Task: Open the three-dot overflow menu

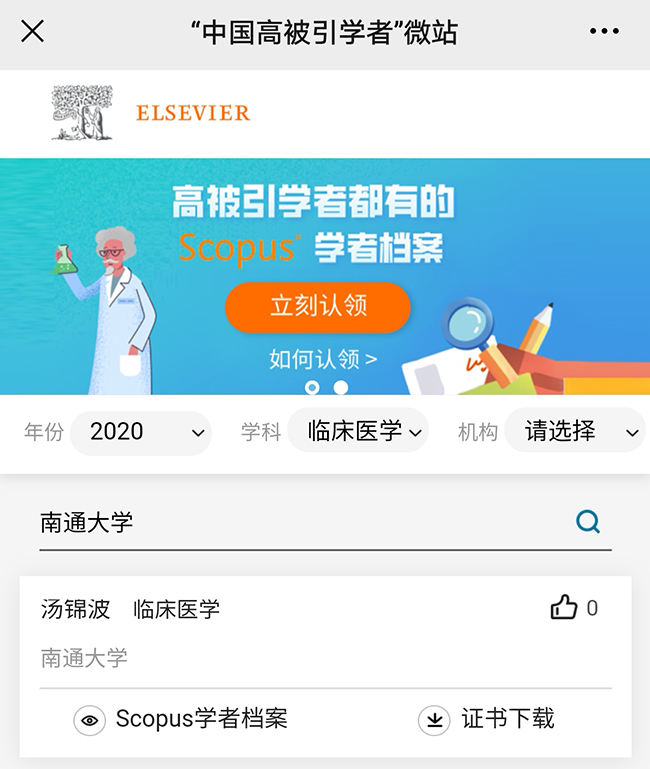Action: tap(604, 32)
